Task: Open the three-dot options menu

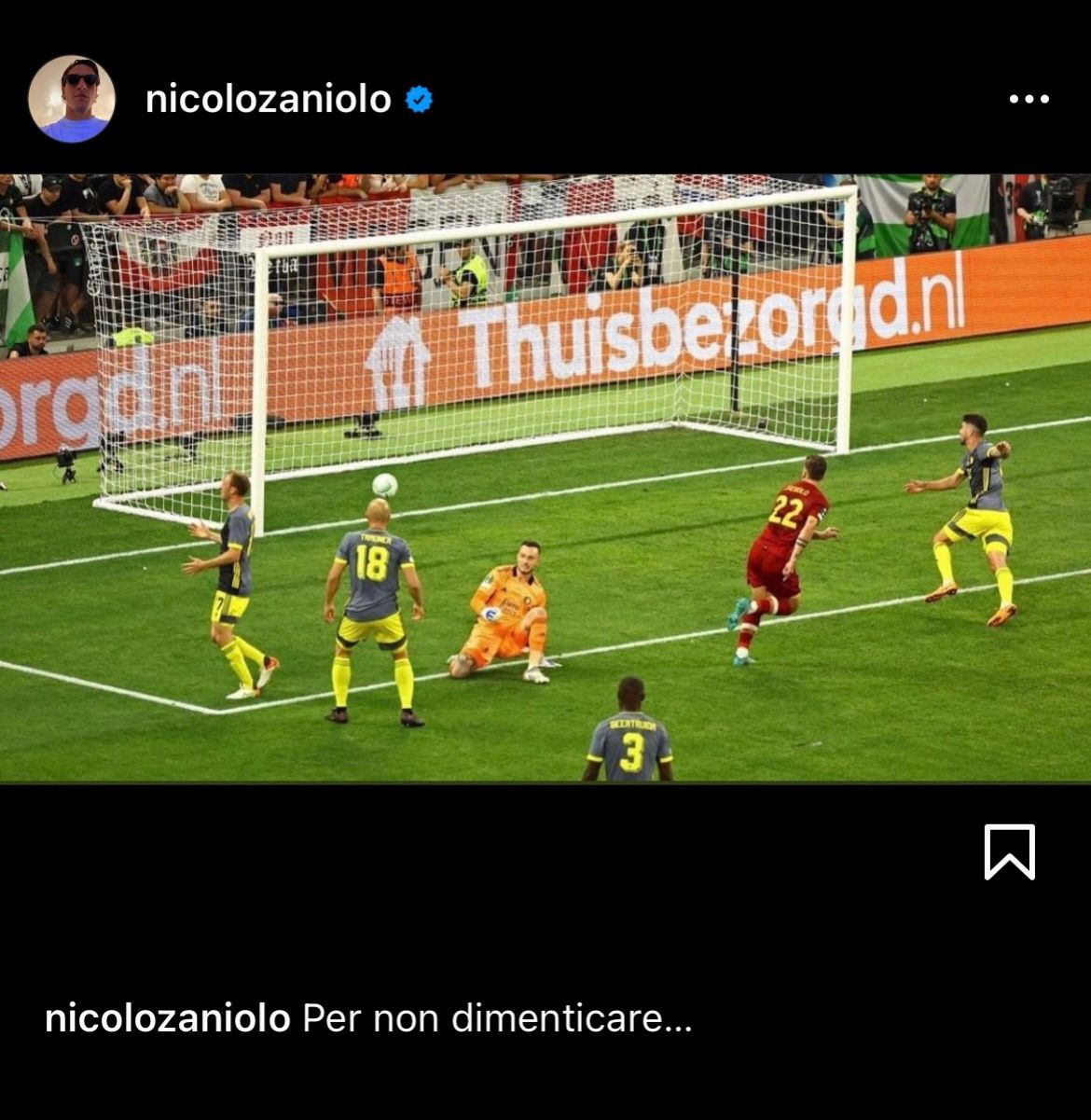Action: pyautogui.click(x=1029, y=99)
